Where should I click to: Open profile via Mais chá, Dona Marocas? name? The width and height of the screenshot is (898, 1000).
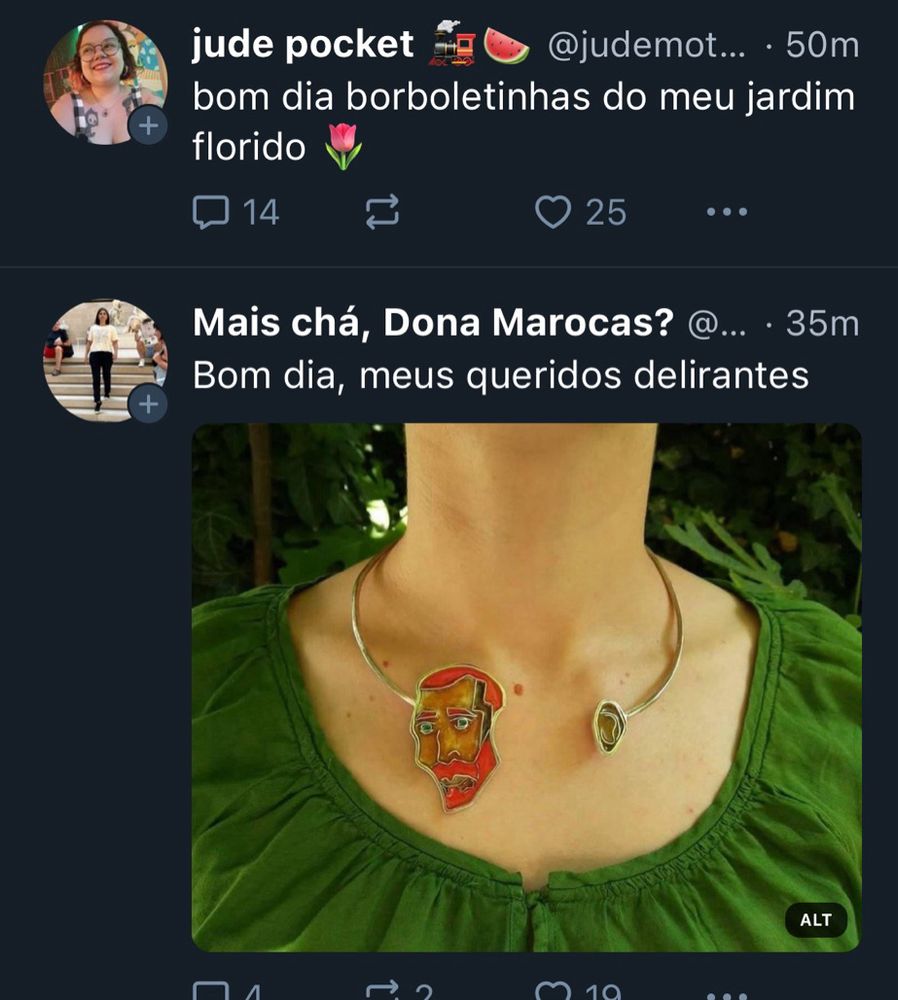pos(432,323)
